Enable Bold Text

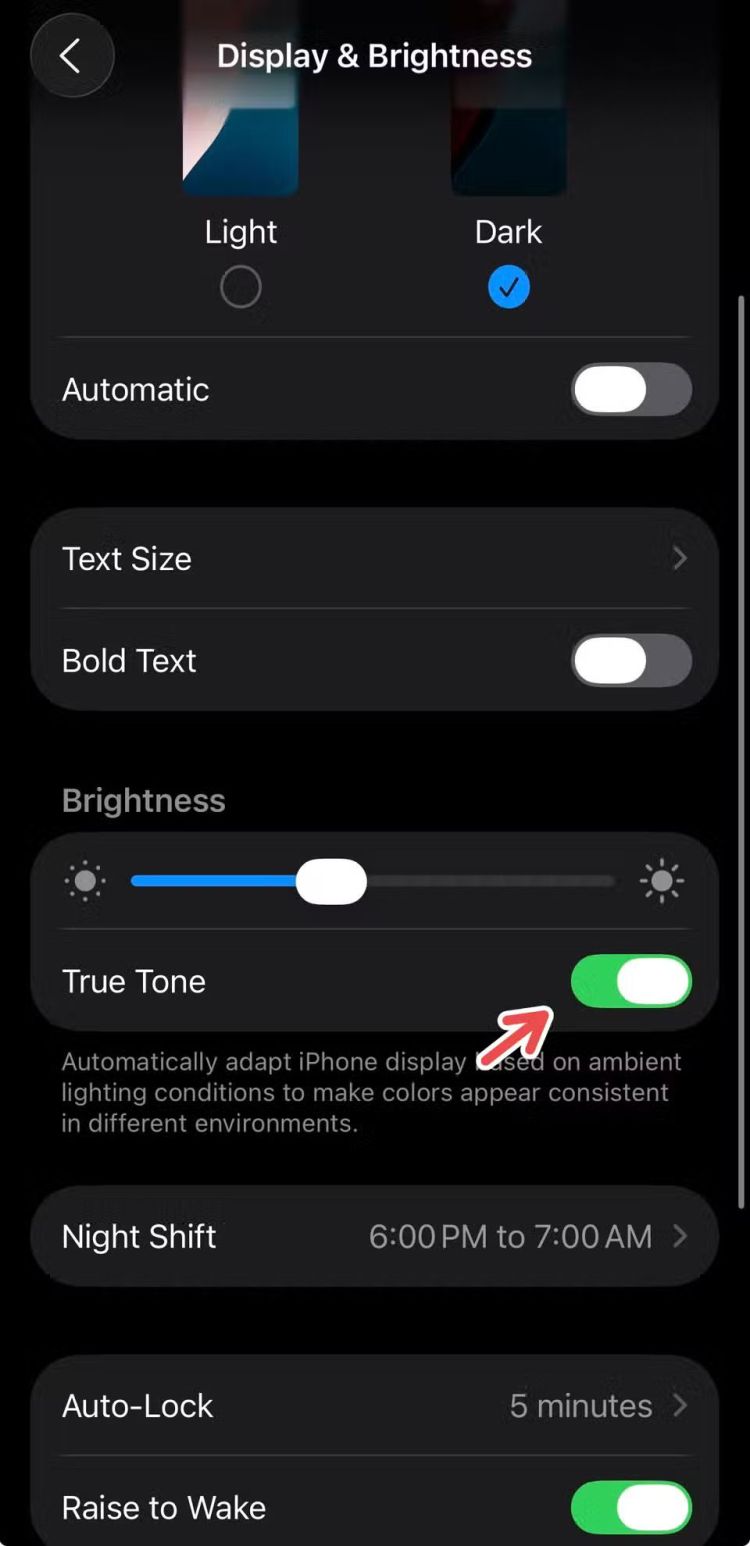click(x=630, y=661)
